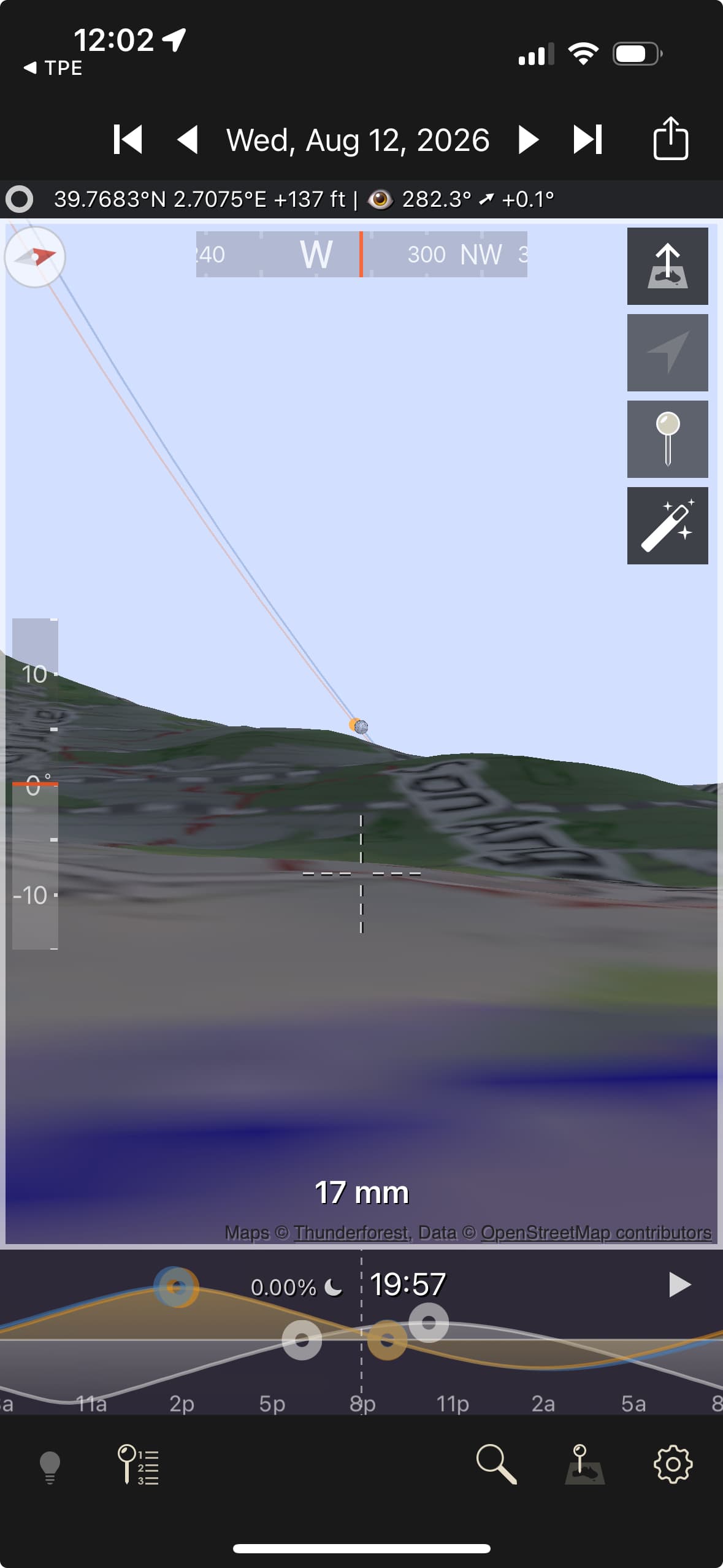Return to TPE app

[53, 68]
